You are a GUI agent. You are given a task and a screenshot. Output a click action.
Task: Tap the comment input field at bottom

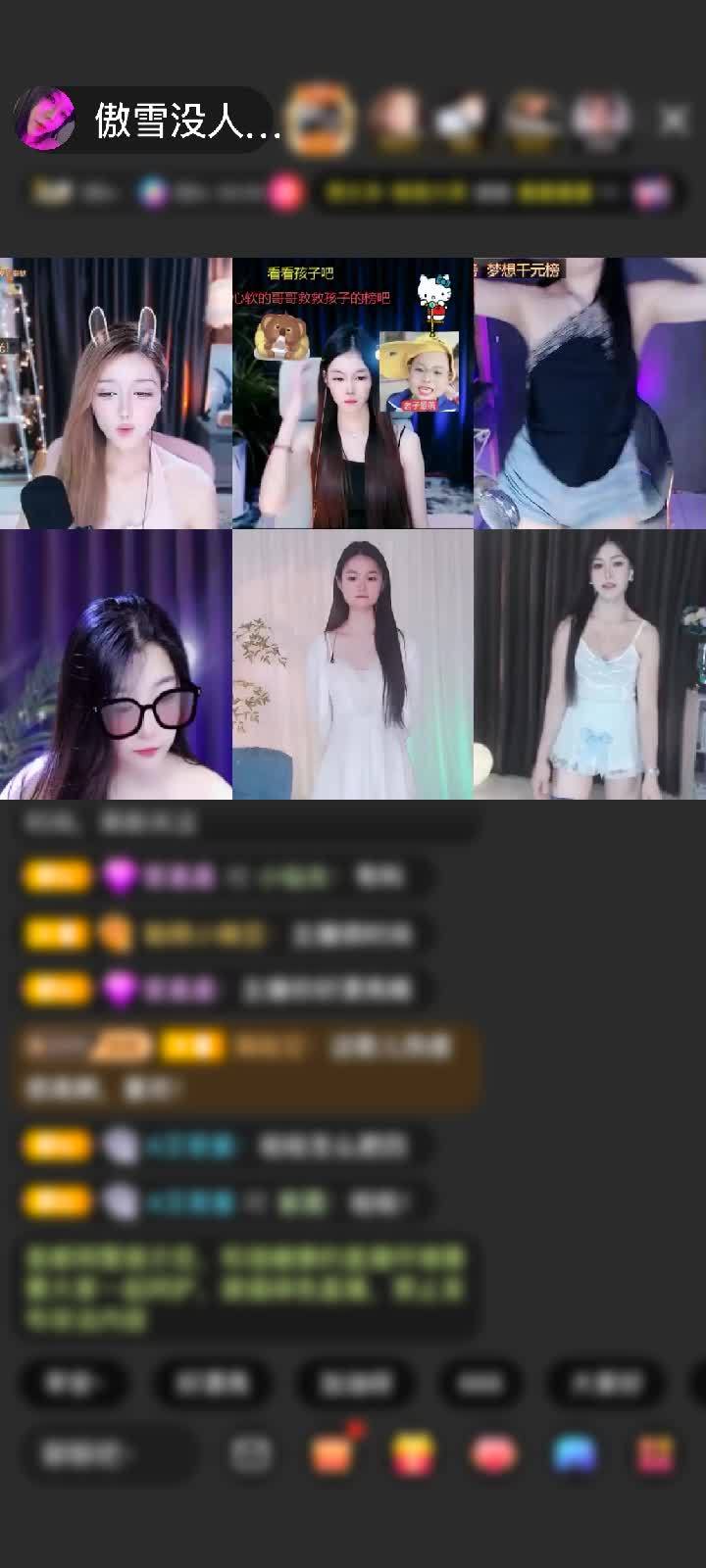tap(103, 1453)
